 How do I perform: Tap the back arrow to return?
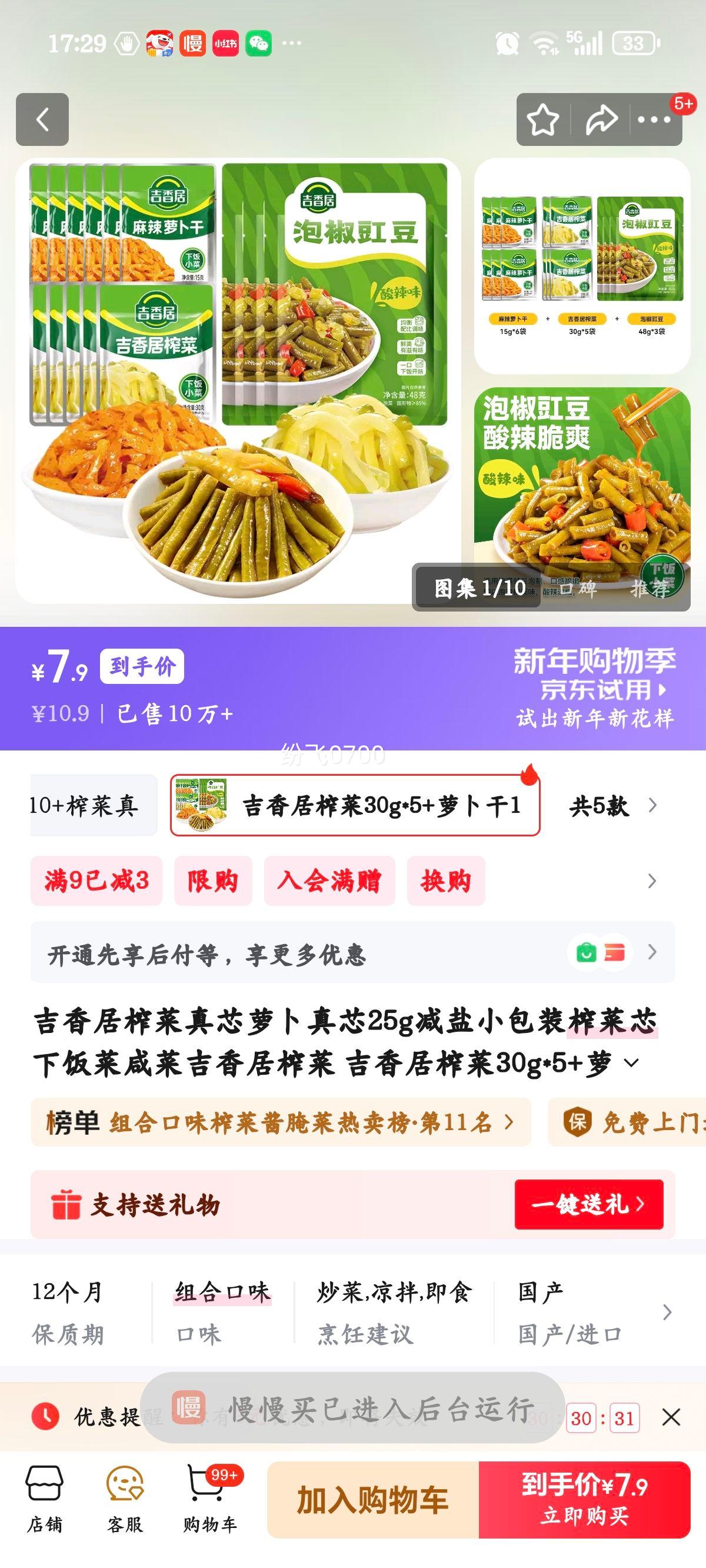(x=41, y=120)
